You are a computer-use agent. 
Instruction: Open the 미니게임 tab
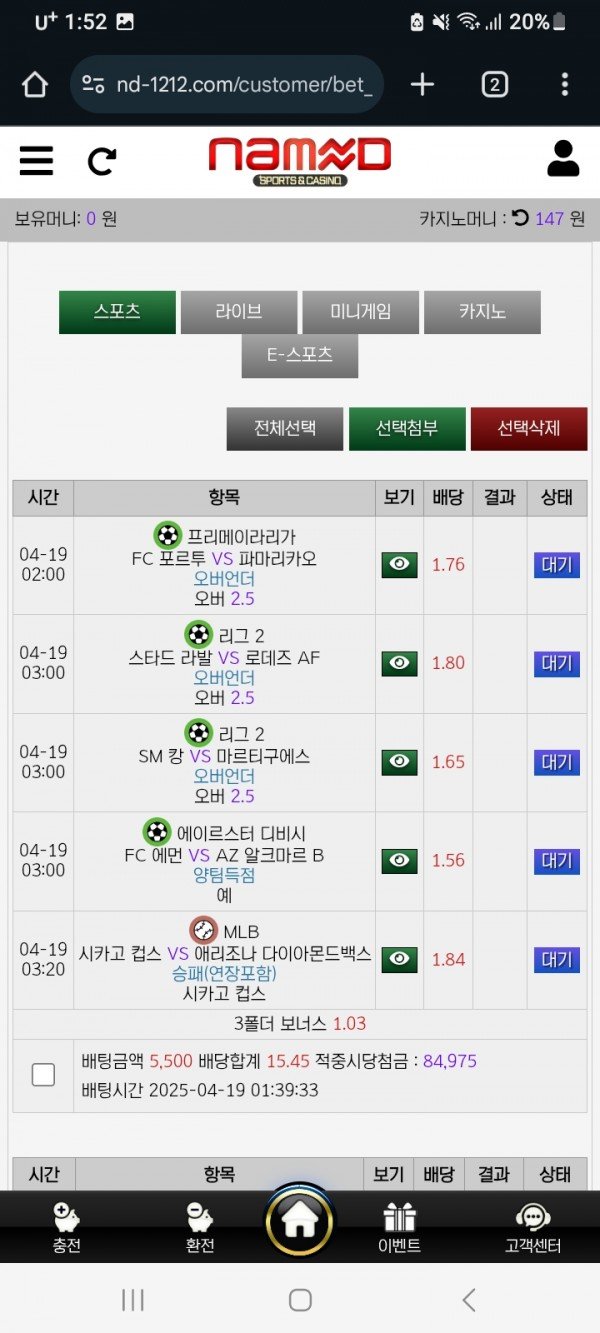(361, 312)
